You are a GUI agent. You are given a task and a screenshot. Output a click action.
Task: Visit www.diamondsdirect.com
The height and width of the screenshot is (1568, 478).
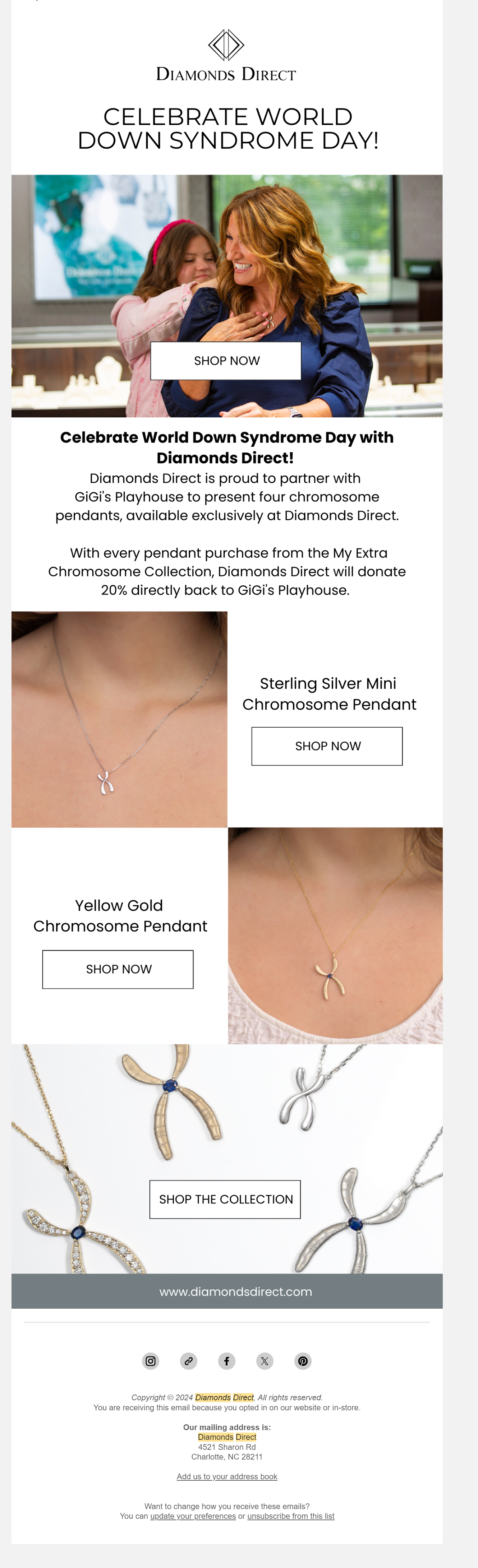(x=236, y=1291)
